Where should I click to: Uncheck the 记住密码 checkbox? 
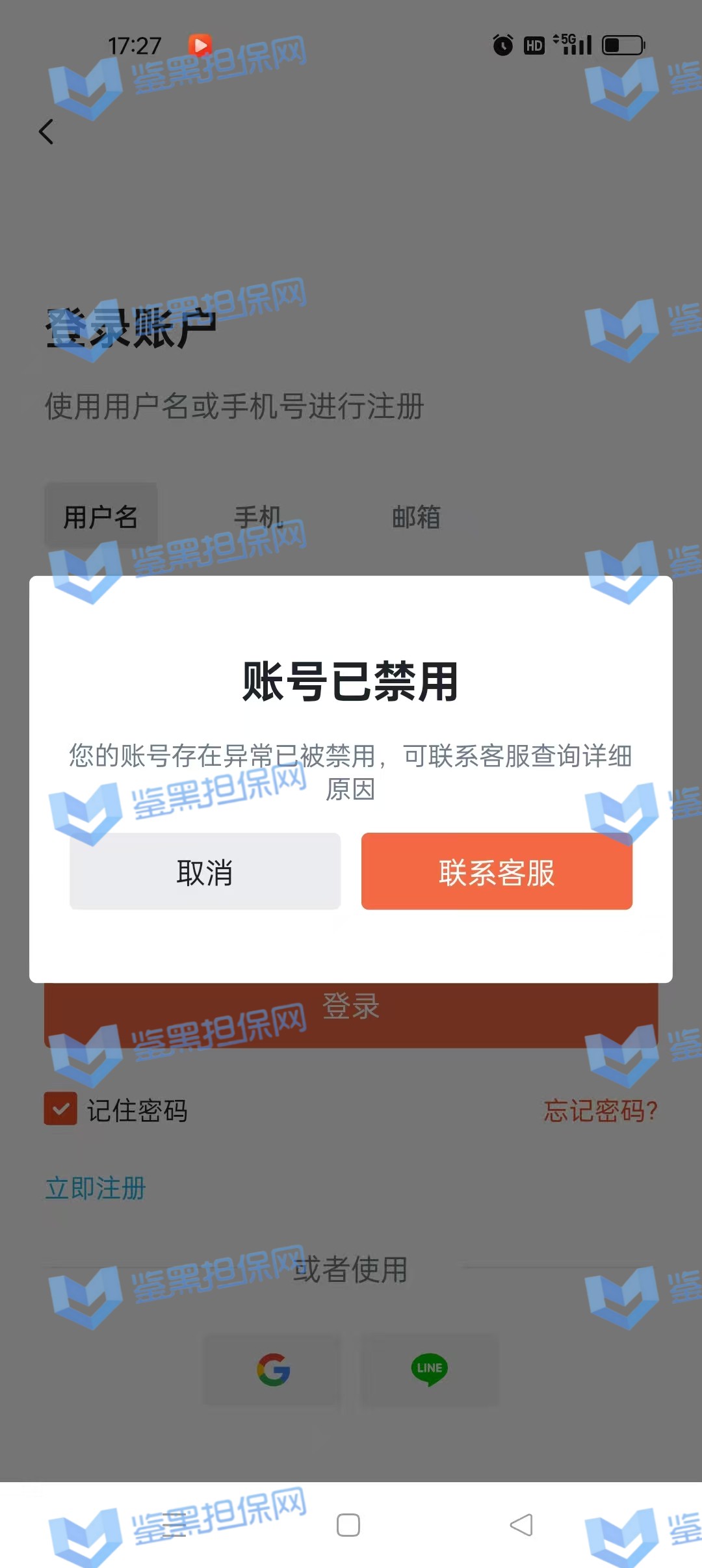pyautogui.click(x=60, y=1109)
